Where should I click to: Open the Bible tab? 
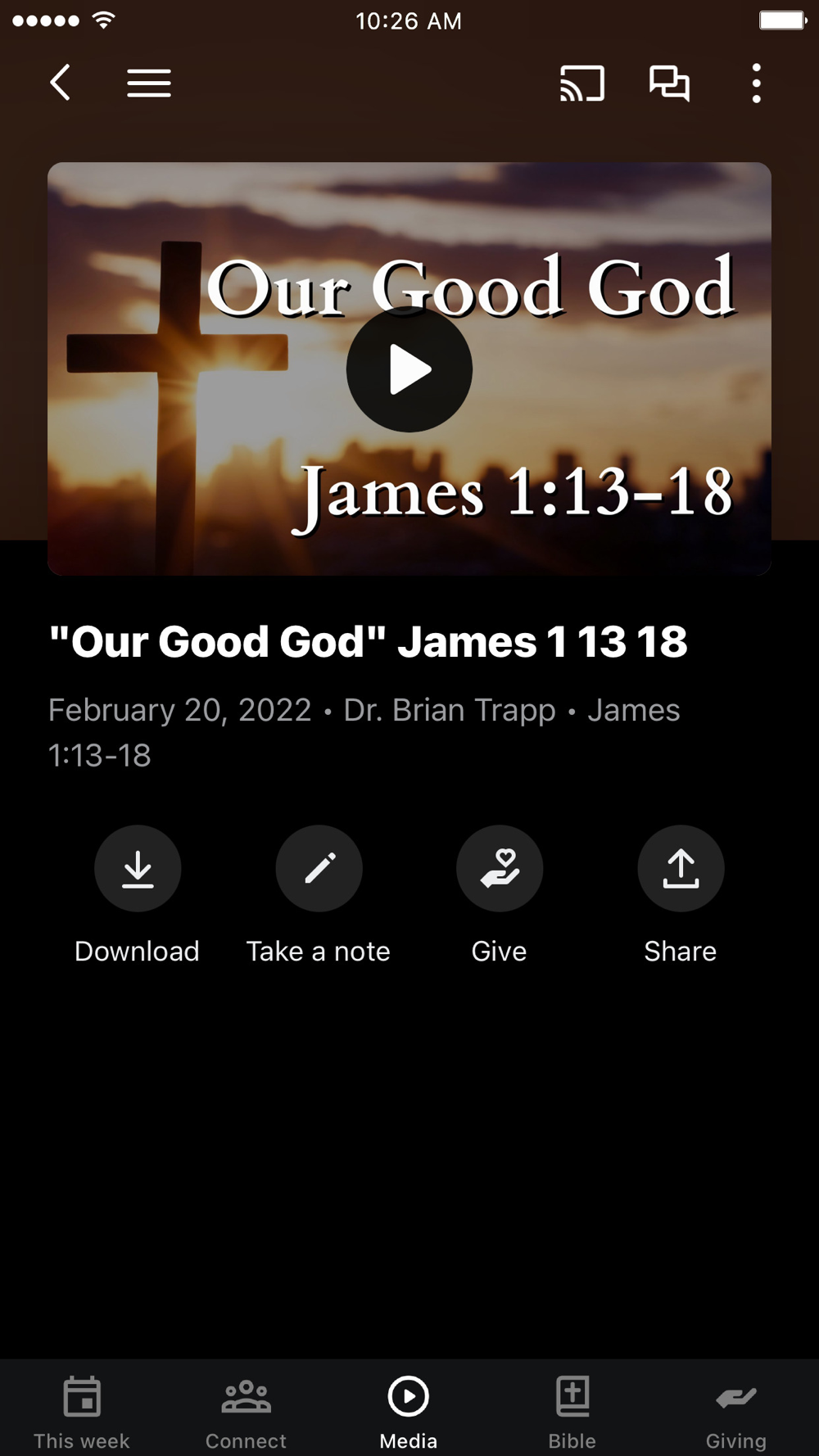click(x=572, y=1412)
